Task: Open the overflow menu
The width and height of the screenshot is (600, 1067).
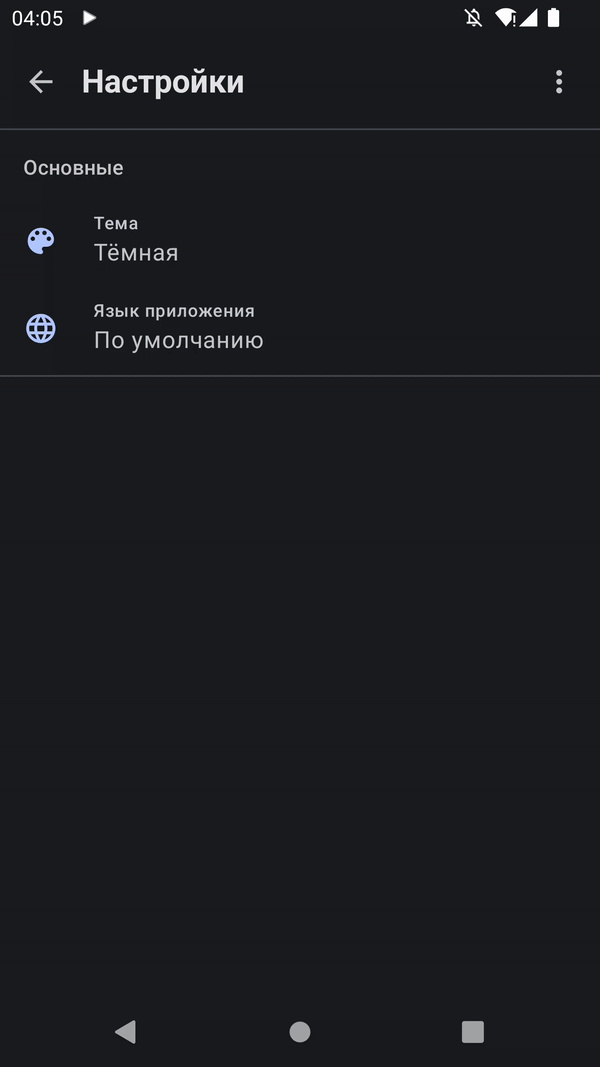Action: [558, 82]
